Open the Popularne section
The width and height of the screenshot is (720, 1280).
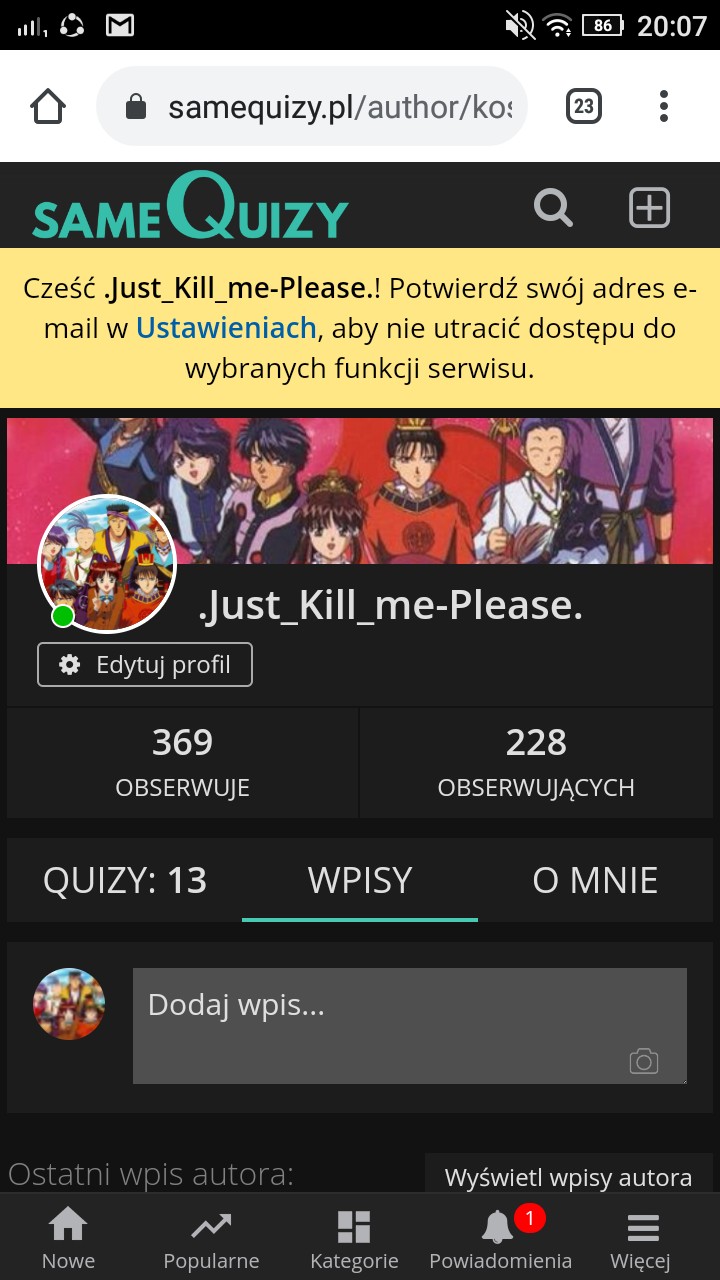pyautogui.click(x=211, y=1238)
